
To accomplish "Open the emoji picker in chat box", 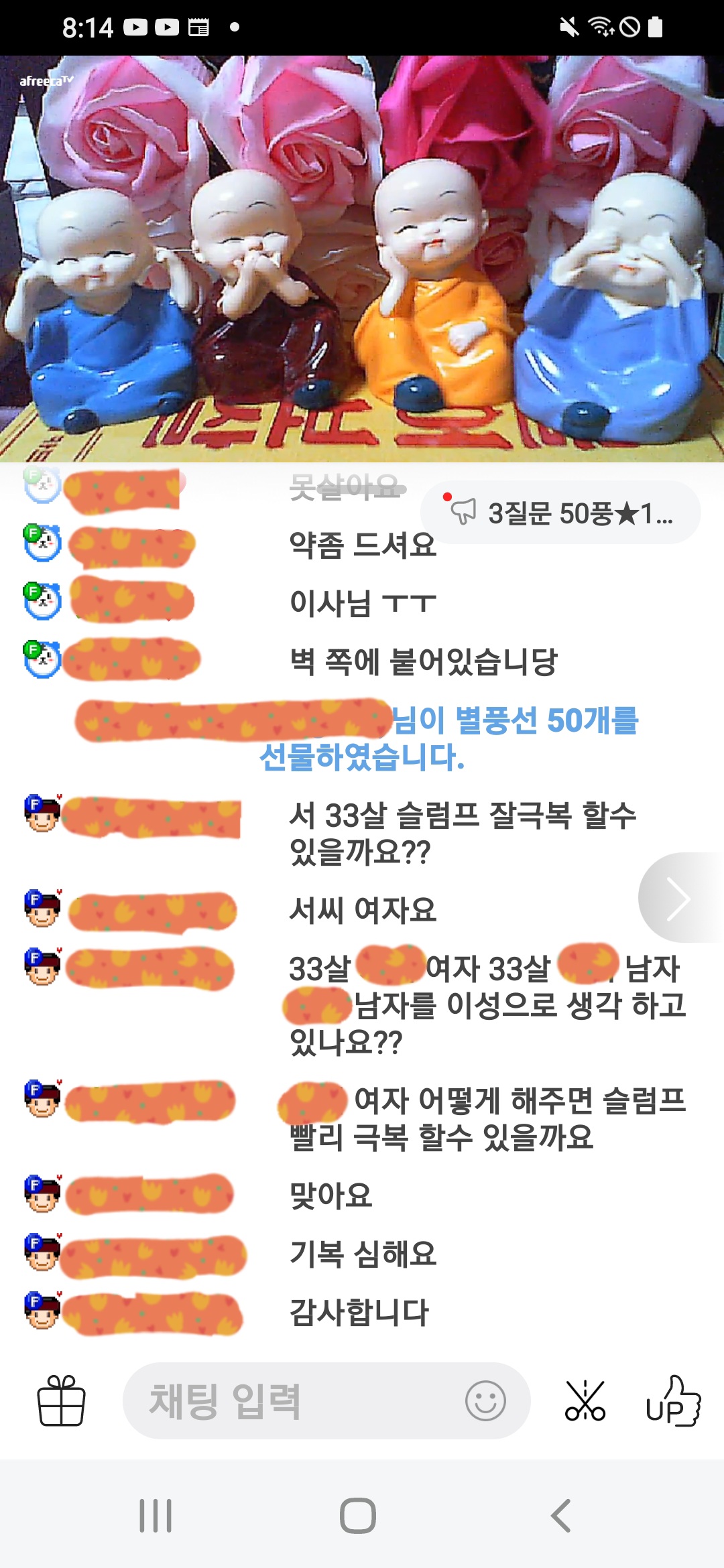I will pyautogui.click(x=485, y=1400).
